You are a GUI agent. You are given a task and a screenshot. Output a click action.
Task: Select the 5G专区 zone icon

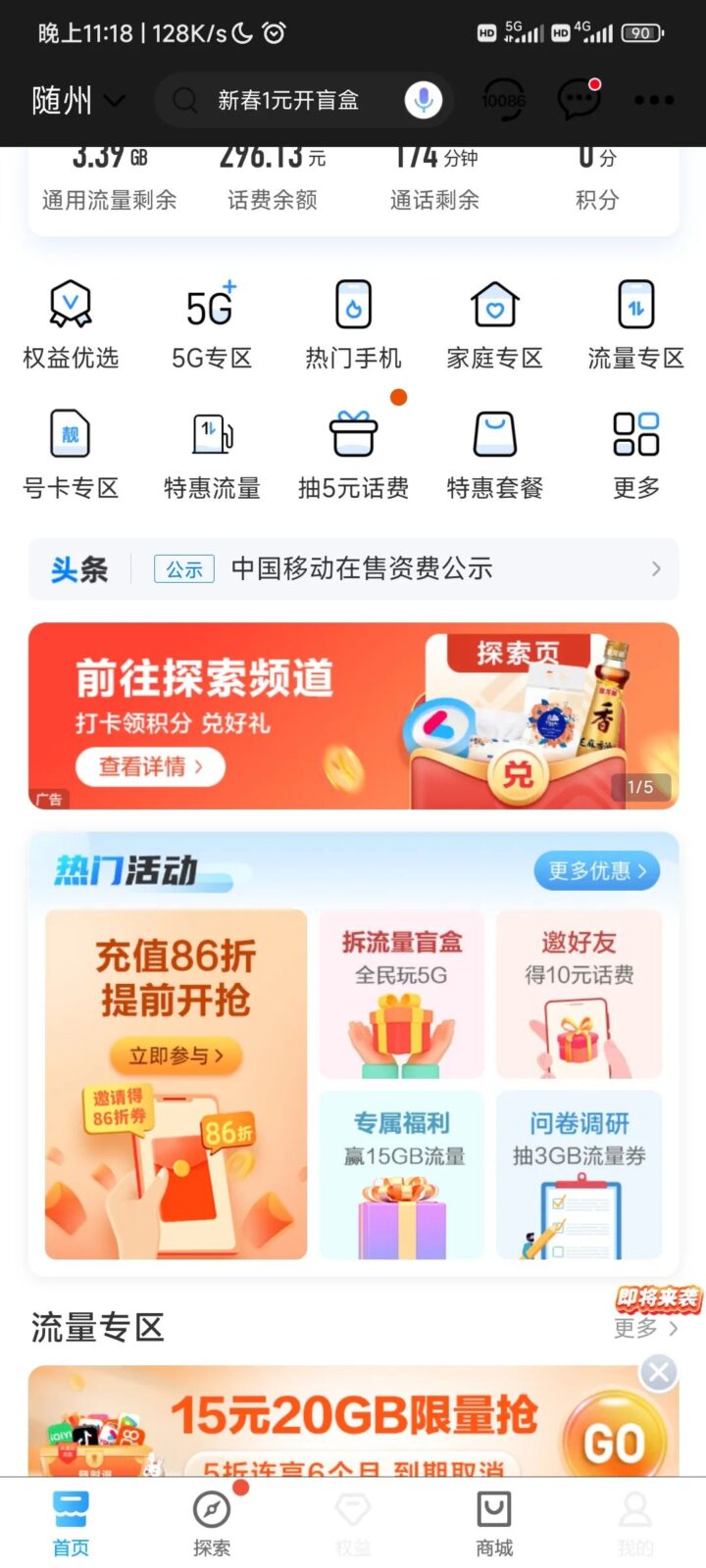coord(211,323)
